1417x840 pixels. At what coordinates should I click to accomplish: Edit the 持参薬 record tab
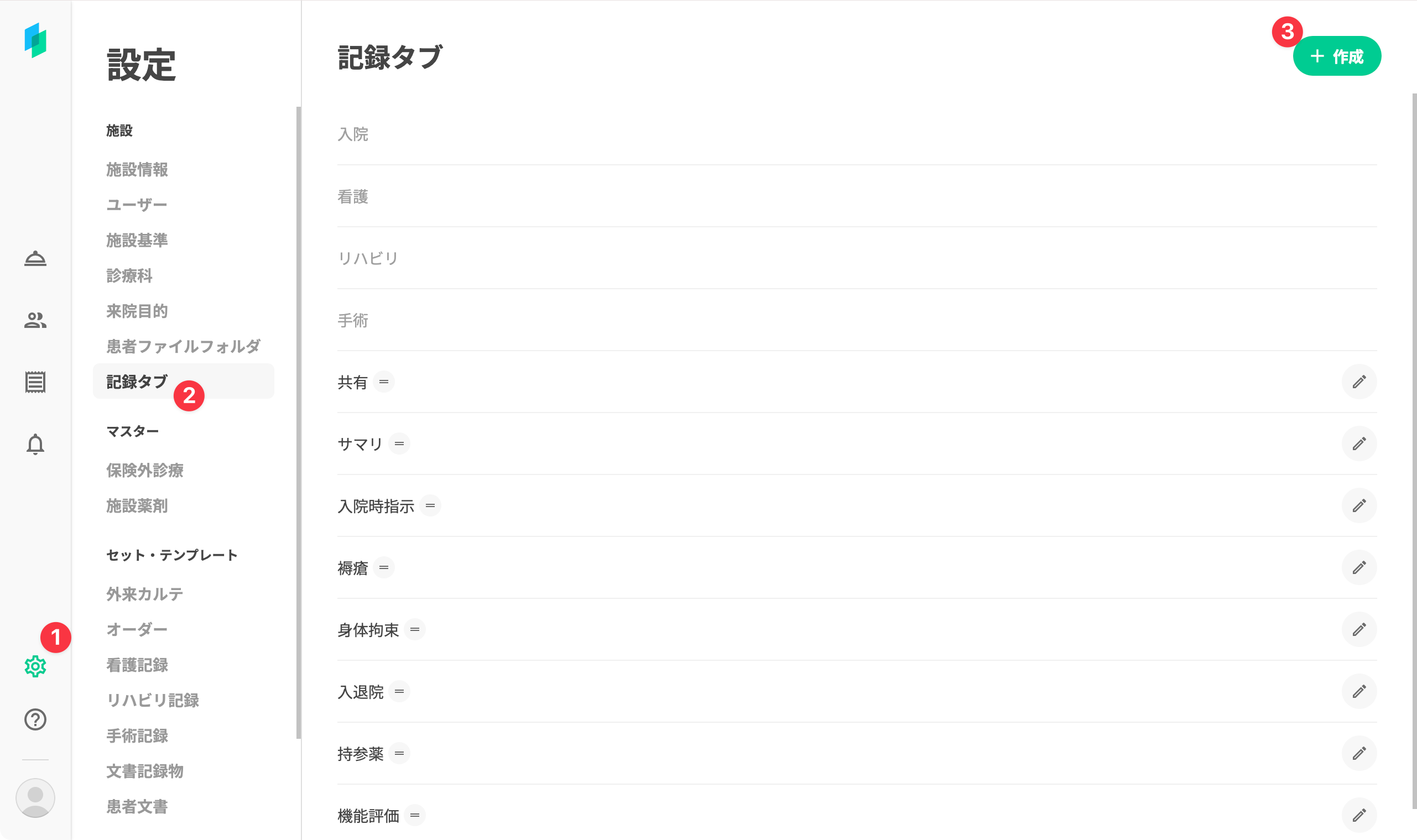tap(1359, 753)
